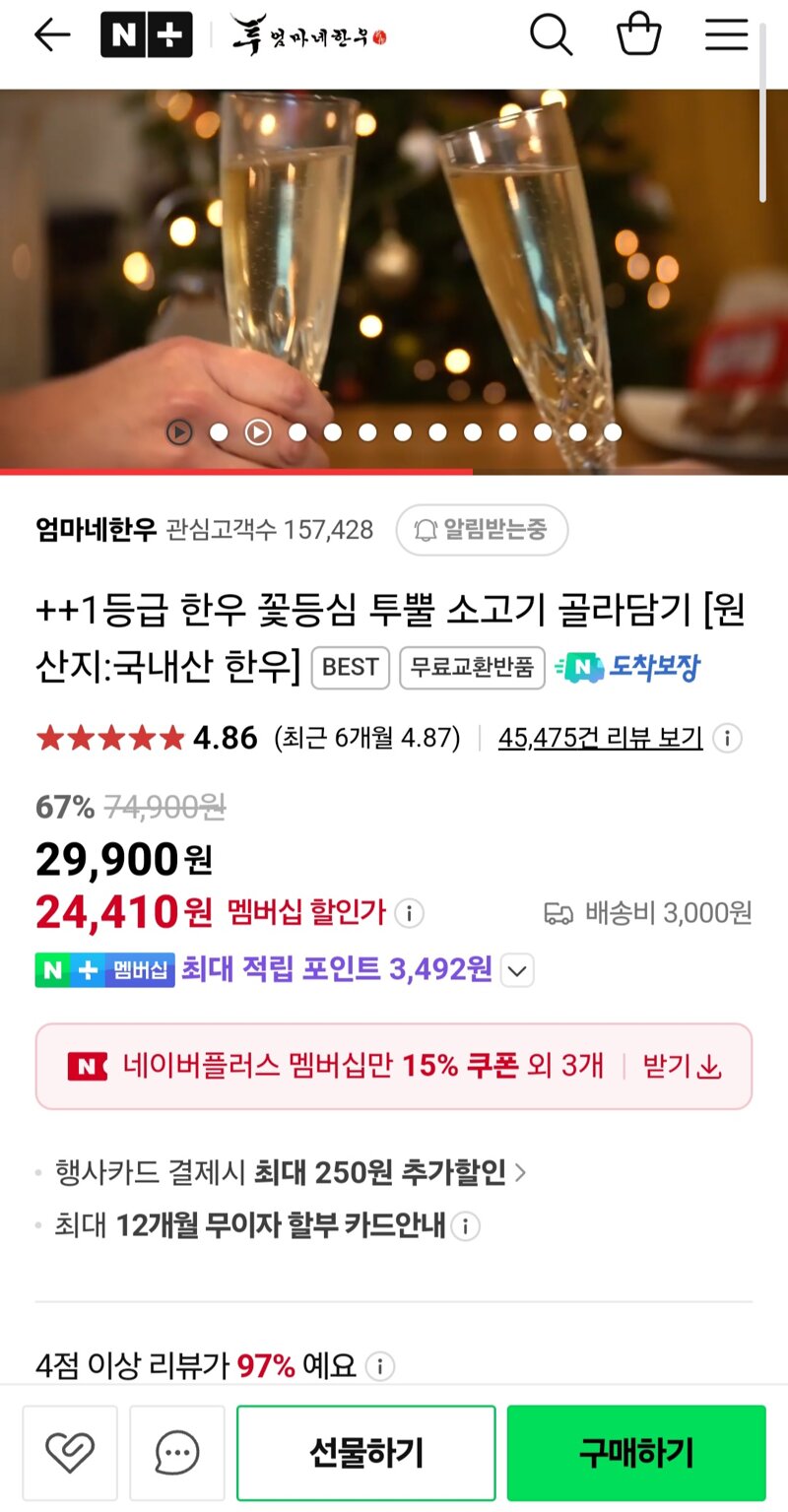
Task: Show info for 4점 이상 리뷰 ratio
Action: pyautogui.click(x=380, y=1366)
